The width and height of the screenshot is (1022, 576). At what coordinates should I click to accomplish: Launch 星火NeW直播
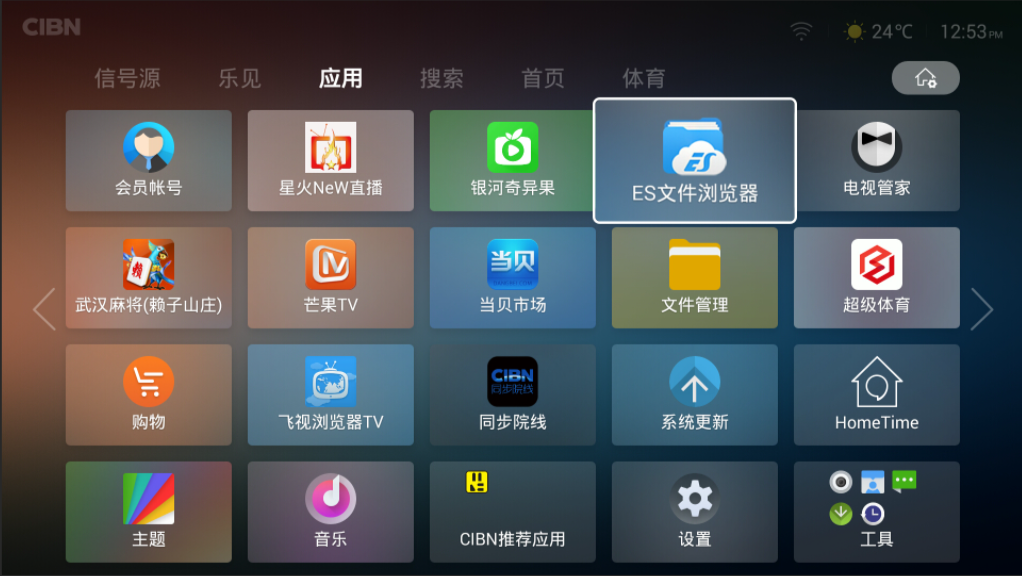331,160
